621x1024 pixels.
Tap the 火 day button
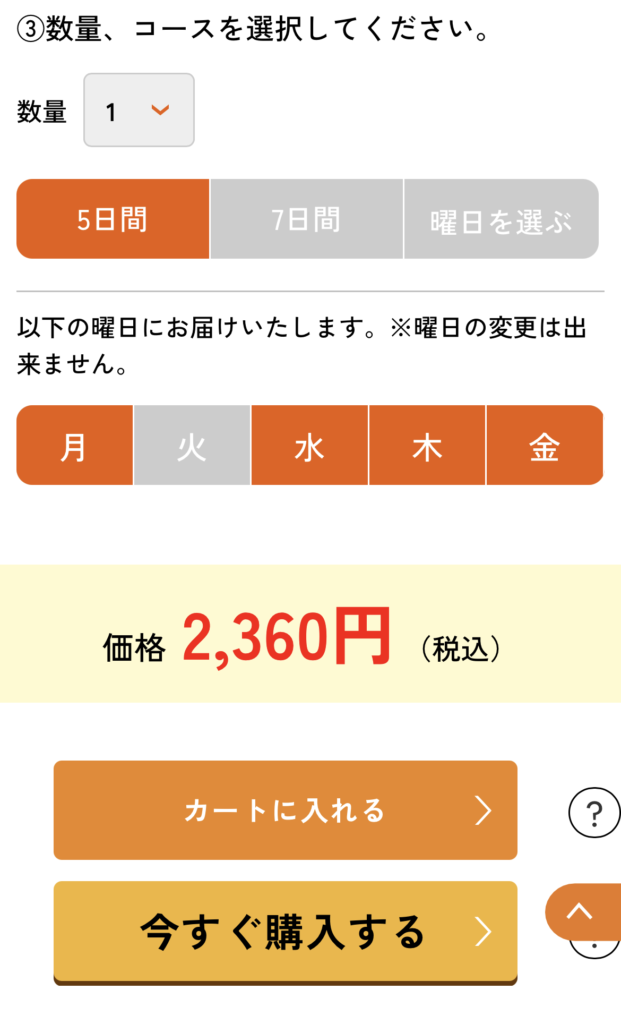(192, 445)
